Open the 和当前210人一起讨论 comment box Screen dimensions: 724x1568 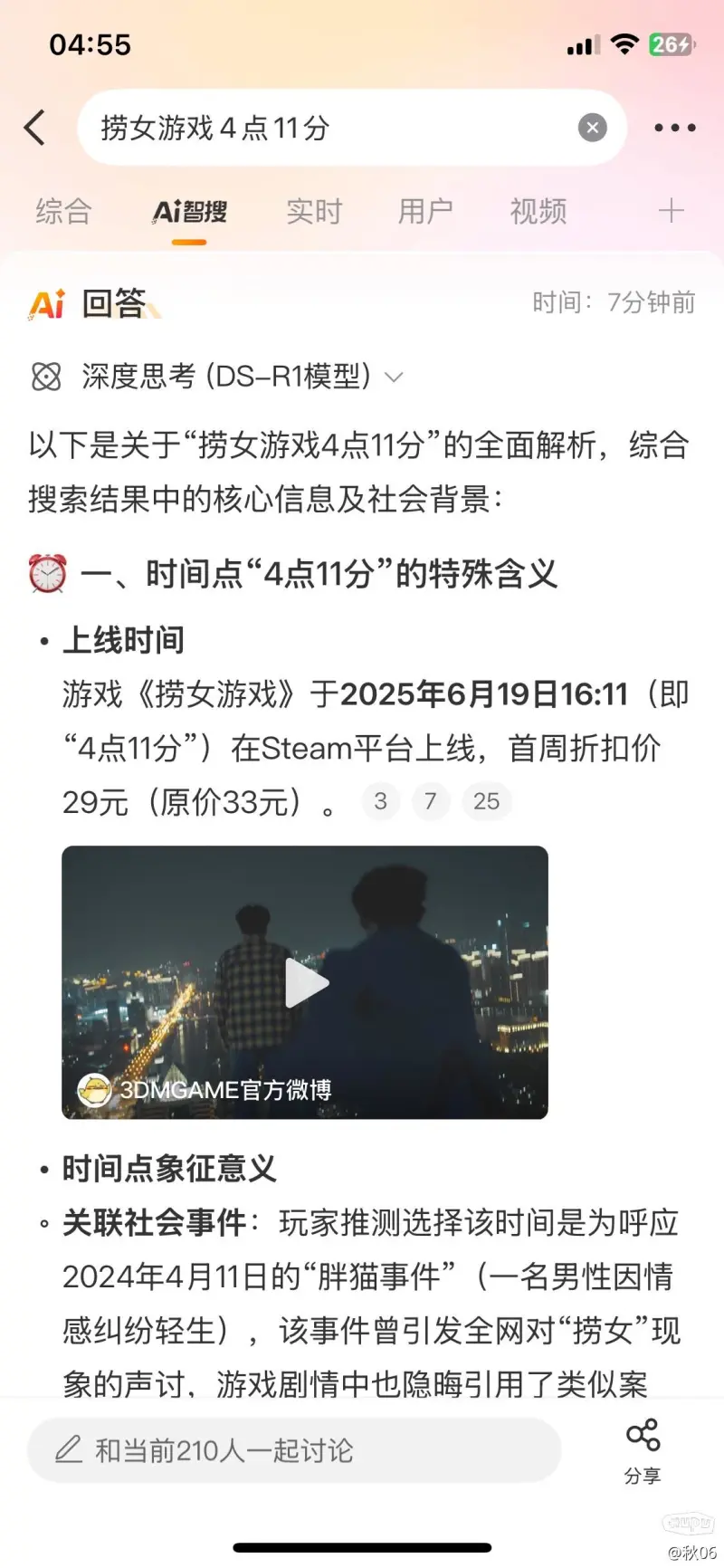coord(294,1450)
